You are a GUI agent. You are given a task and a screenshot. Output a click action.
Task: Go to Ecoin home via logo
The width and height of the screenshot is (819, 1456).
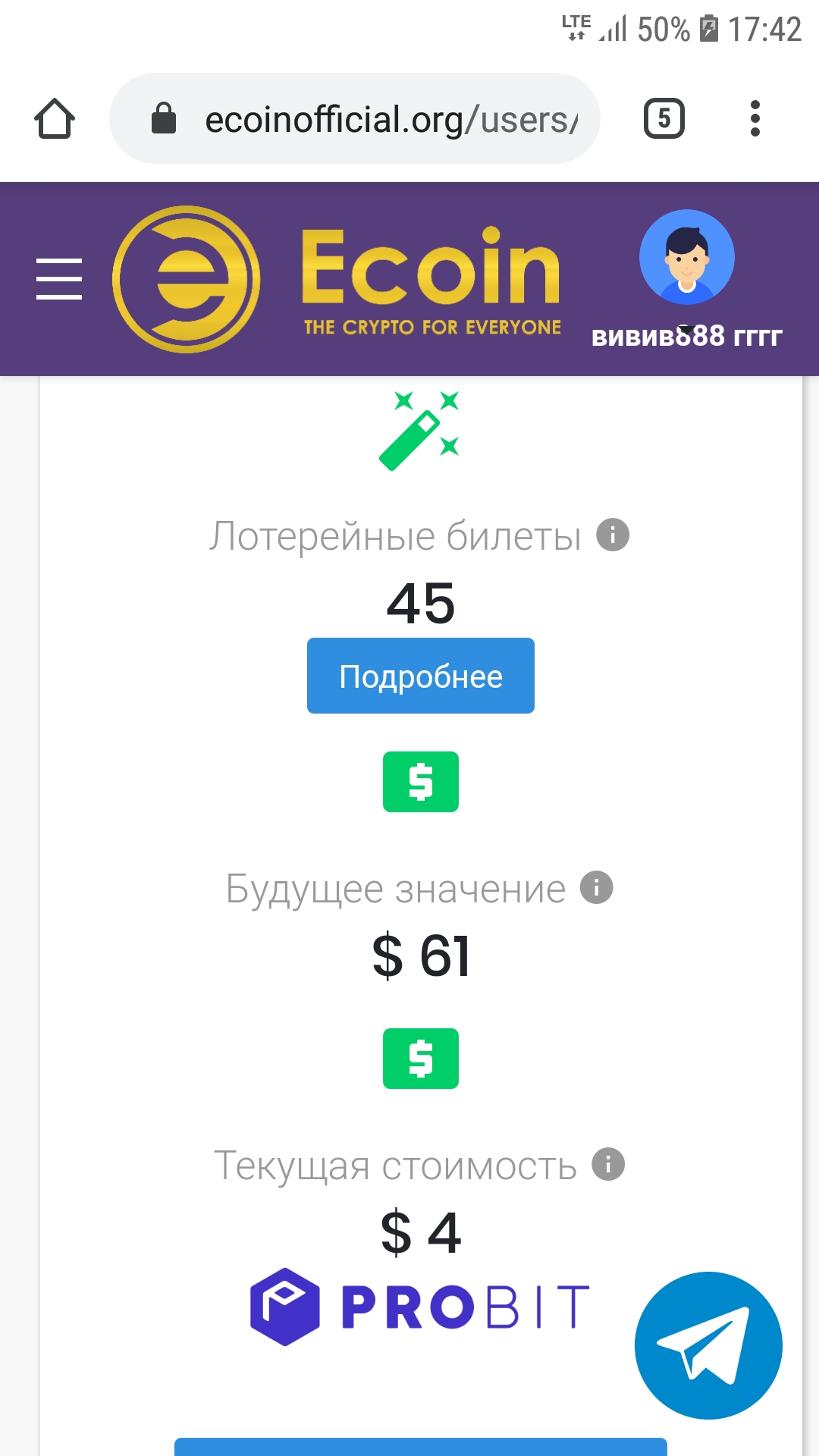click(x=337, y=279)
